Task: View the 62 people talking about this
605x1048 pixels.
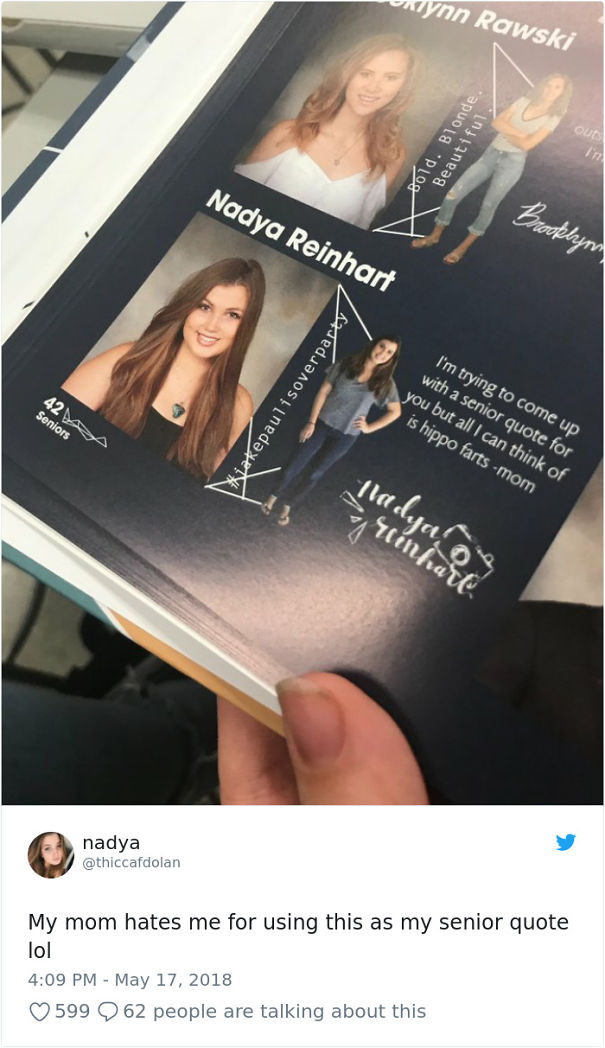Action: 263,1011
